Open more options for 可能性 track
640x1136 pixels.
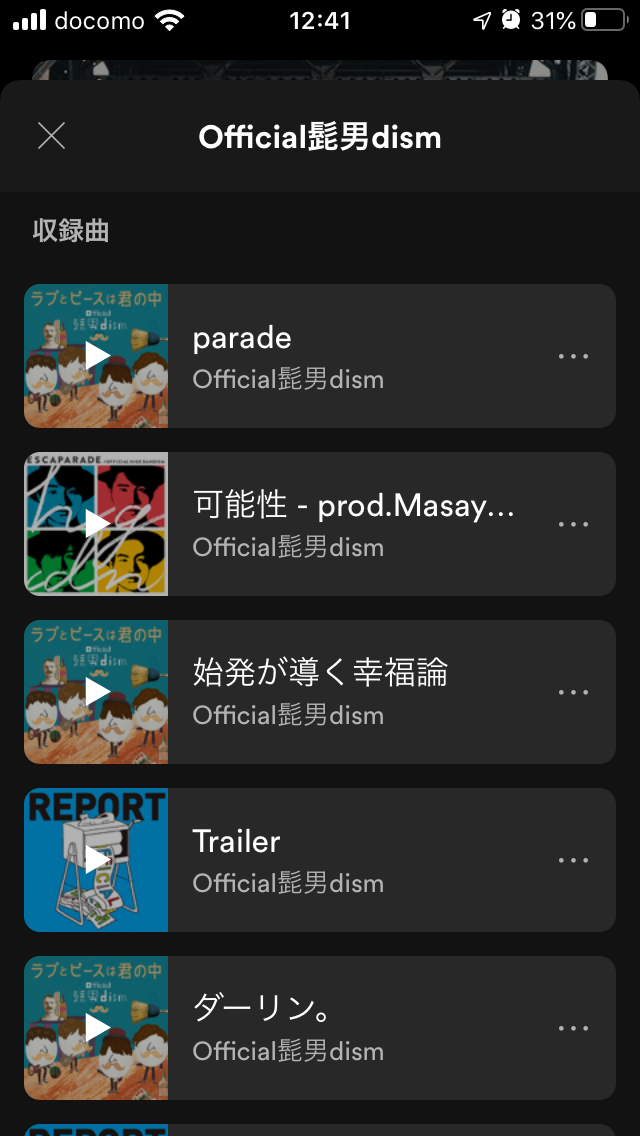coord(573,524)
